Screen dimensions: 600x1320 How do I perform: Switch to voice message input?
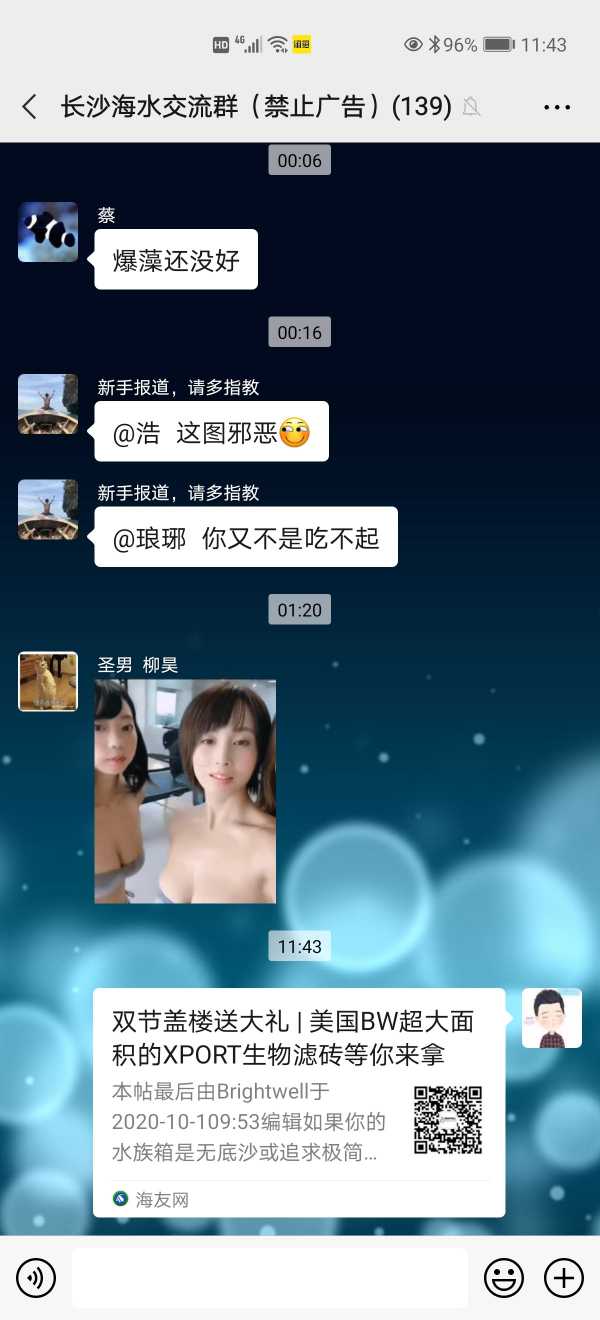pyautogui.click(x=36, y=1277)
